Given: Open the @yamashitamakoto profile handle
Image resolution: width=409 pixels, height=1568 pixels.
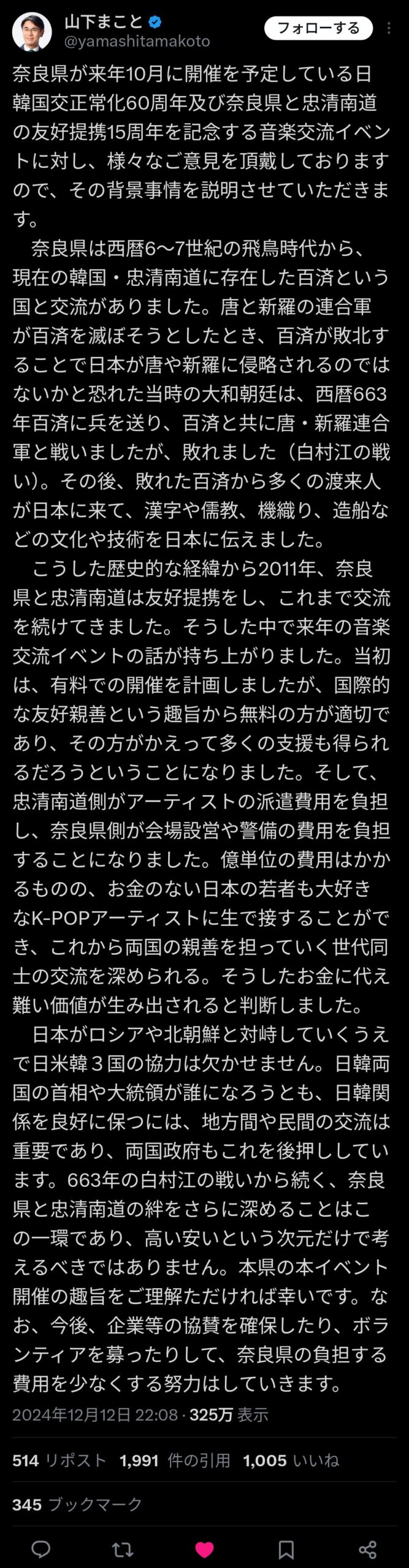Looking at the screenshot, I should coord(137,42).
